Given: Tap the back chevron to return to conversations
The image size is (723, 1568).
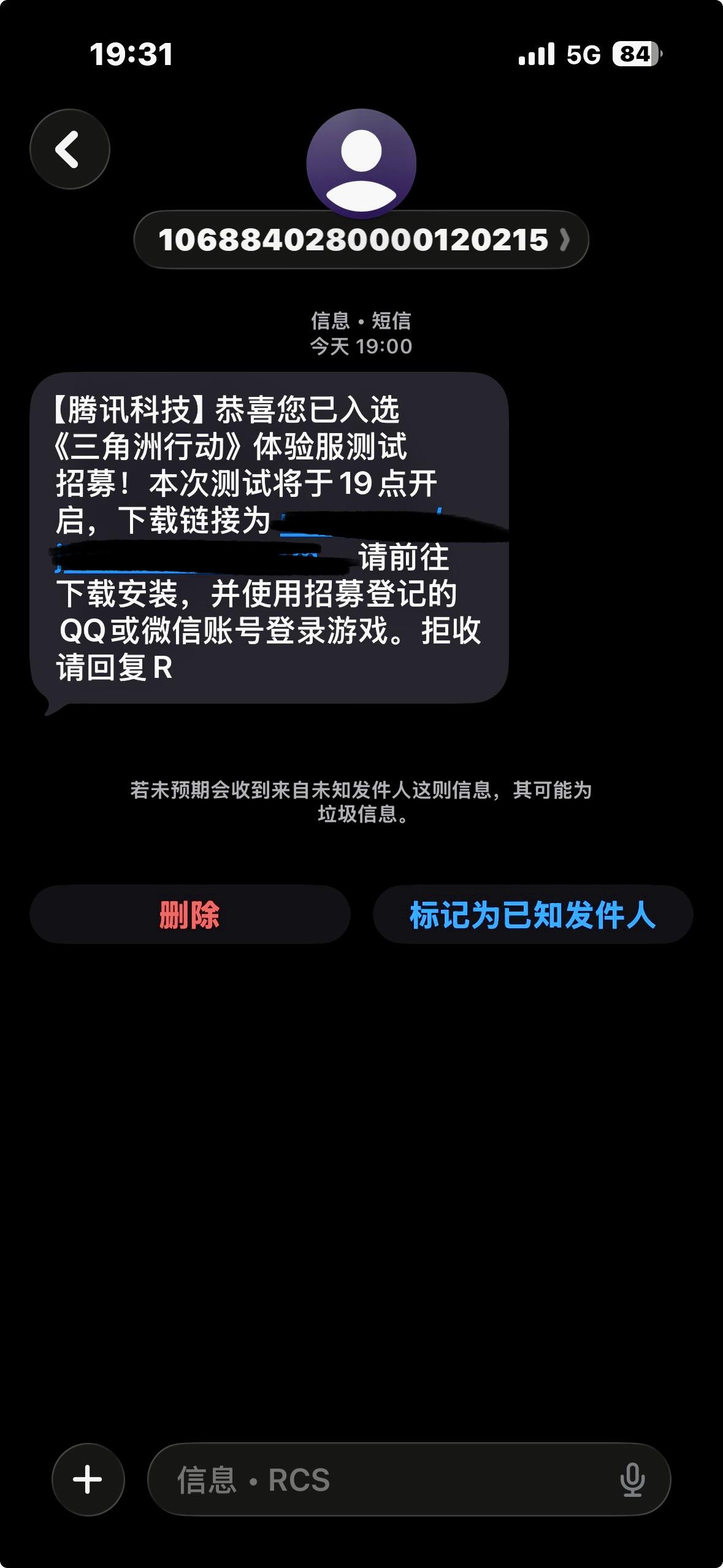Looking at the screenshot, I should click(69, 148).
